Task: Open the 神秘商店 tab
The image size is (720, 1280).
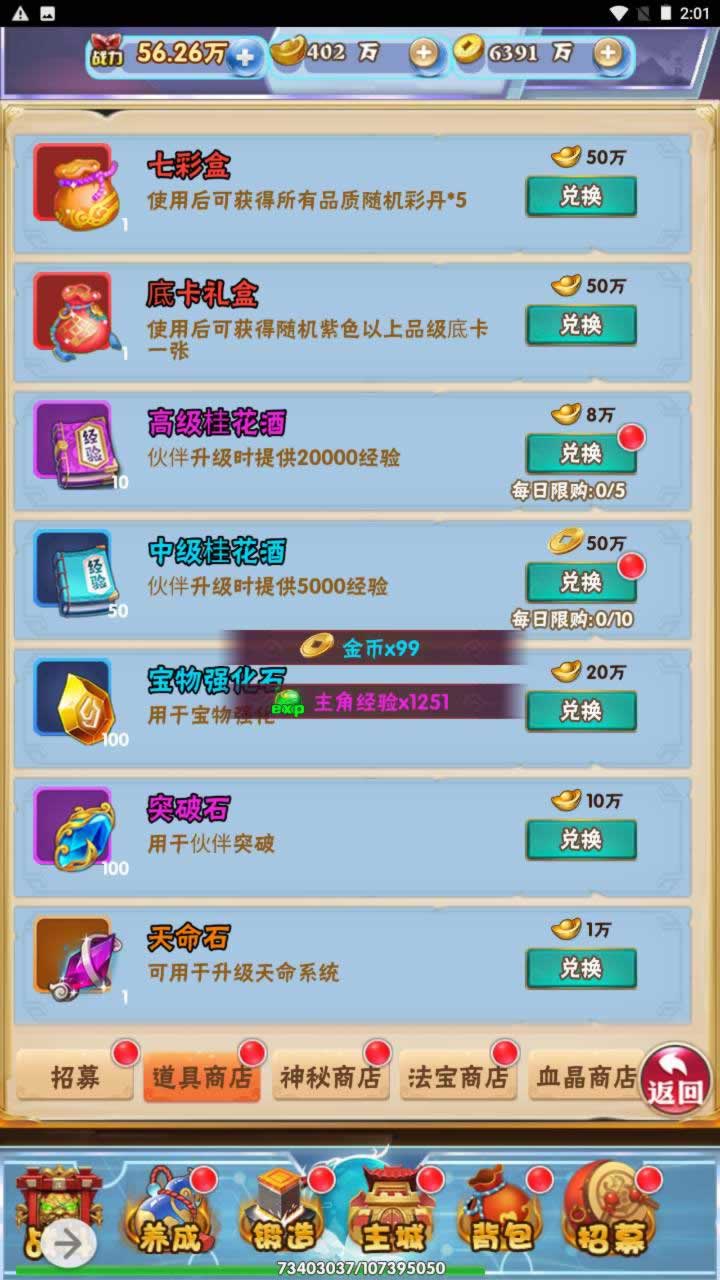Action: click(330, 1077)
